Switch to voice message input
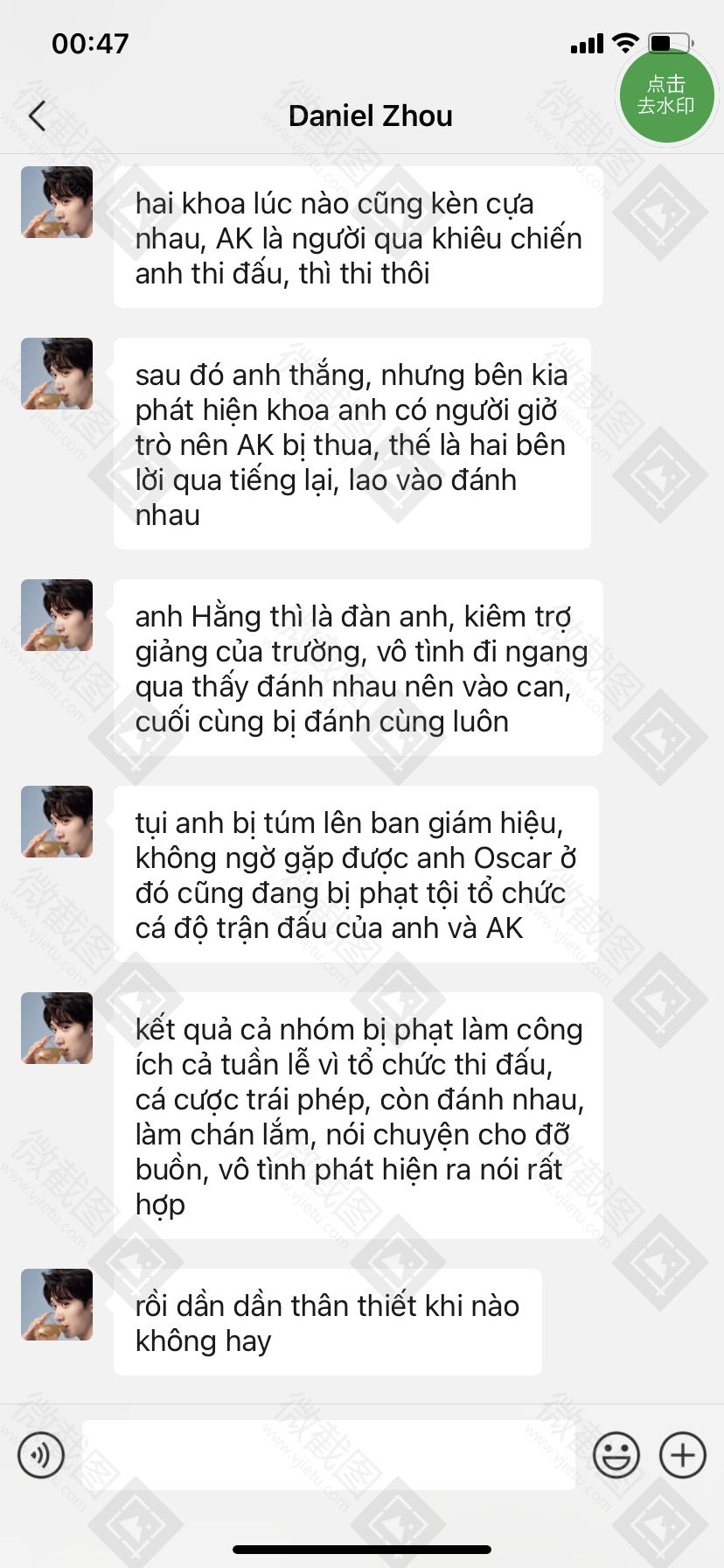 pyautogui.click(x=41, y=1455)
